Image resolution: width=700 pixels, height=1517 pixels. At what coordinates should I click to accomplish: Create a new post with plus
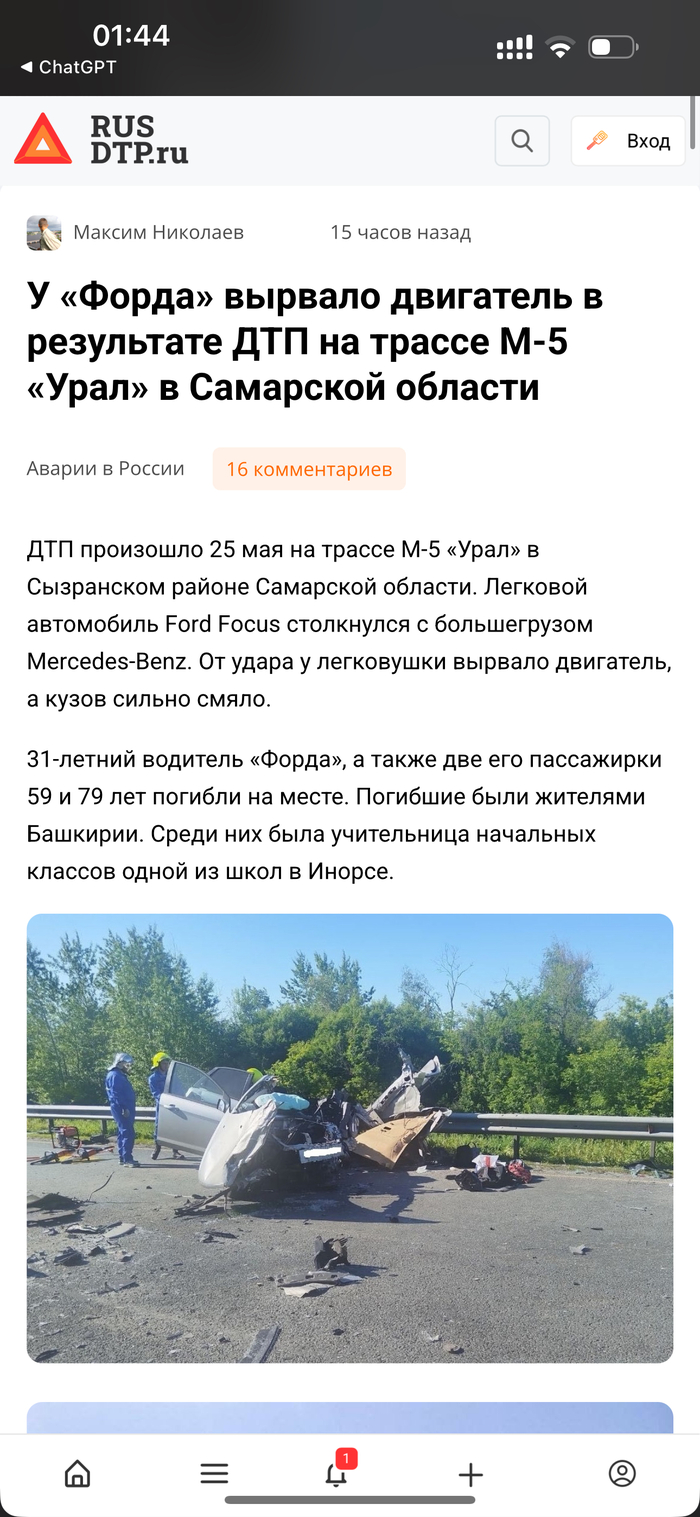[x=470, y=1473]
